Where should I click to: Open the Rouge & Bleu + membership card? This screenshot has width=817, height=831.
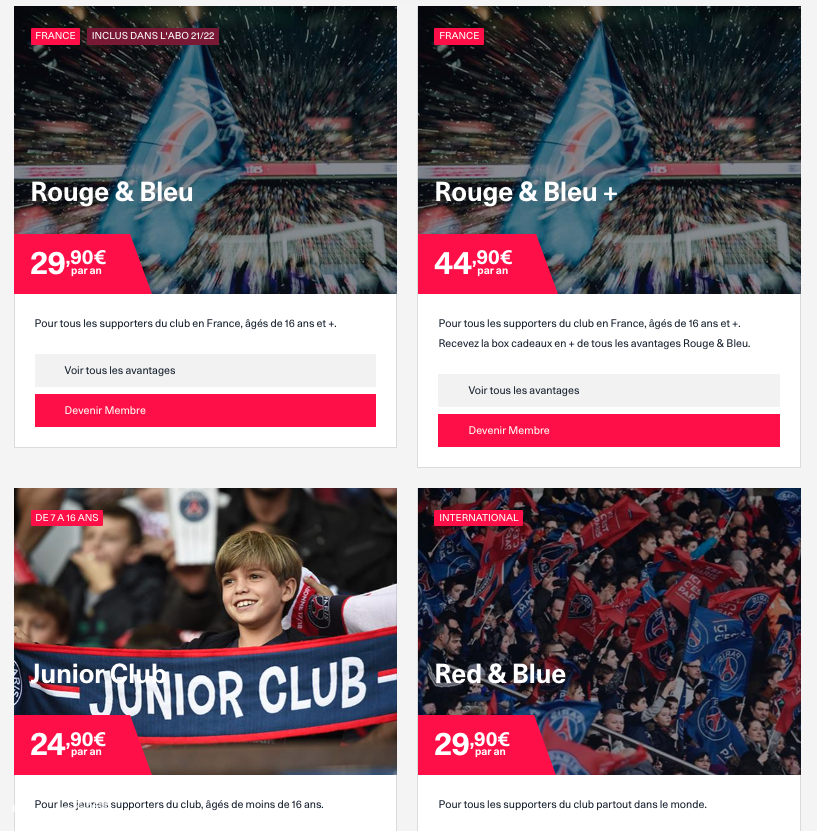(608, 150)
